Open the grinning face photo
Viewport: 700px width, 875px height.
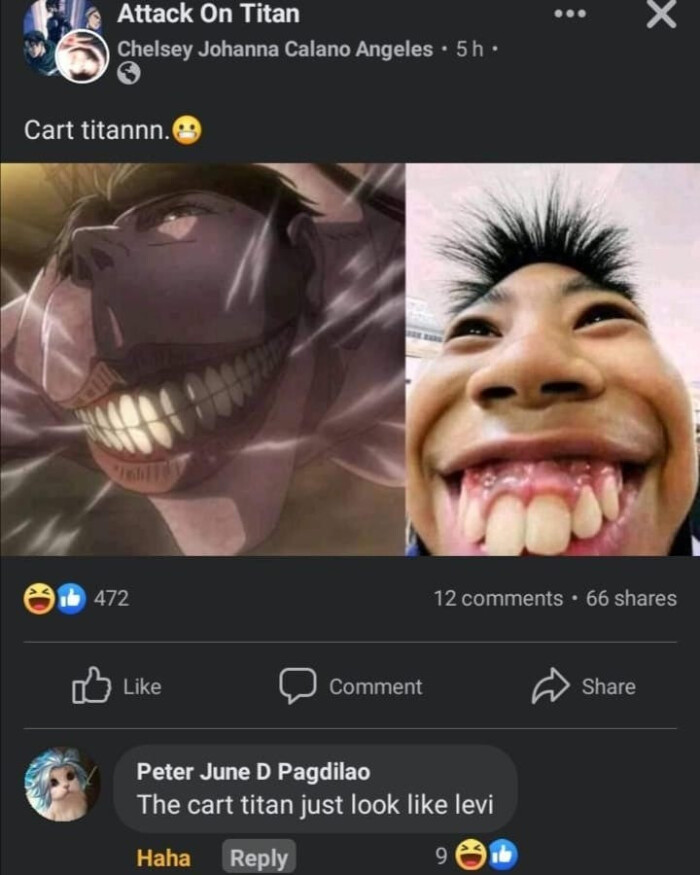tap(553, 358)
